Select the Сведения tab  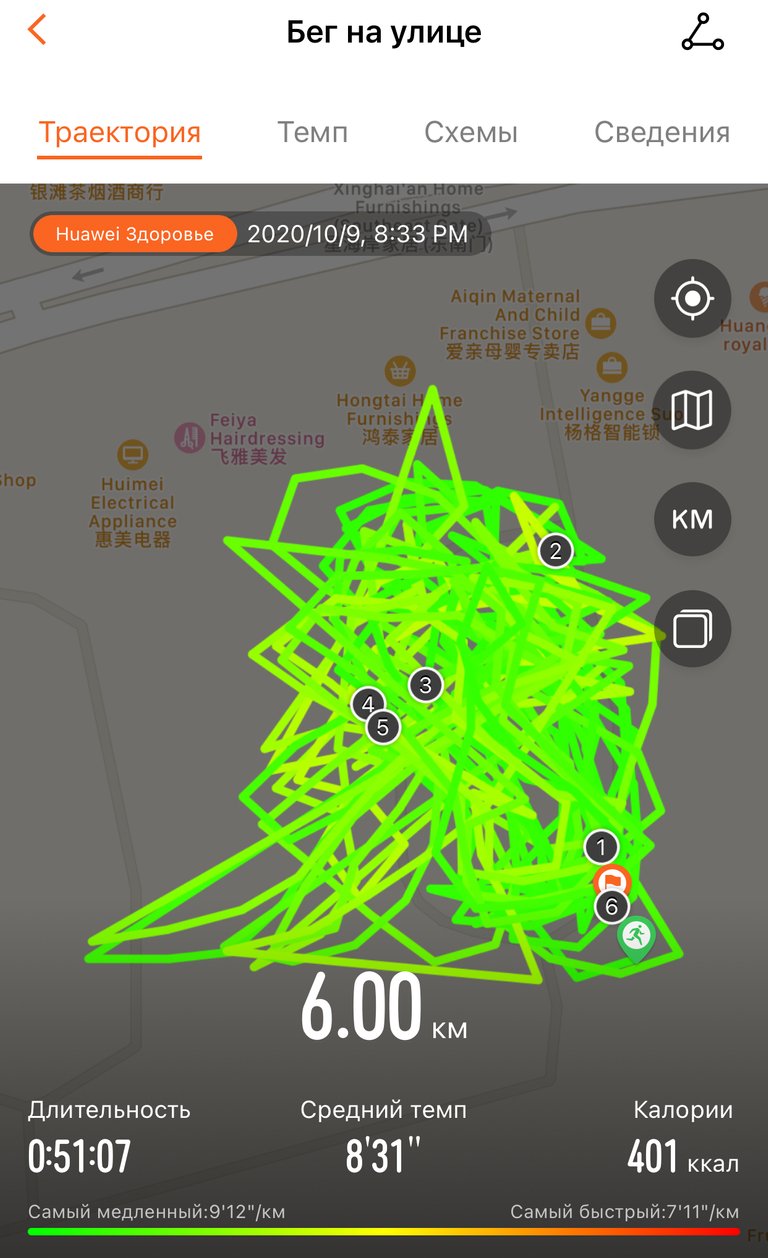pyautogui.click(x=662, y=132)
